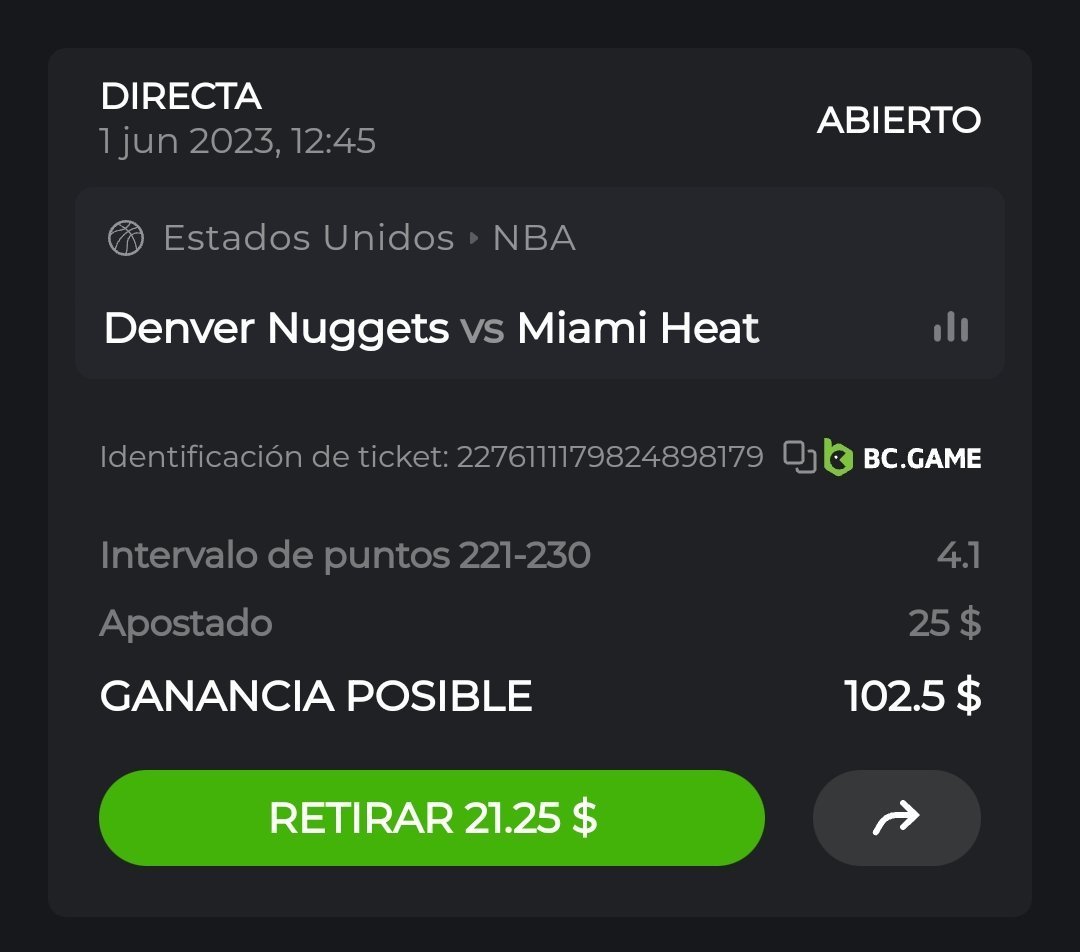
Task: Open statistics for Denver Nuggets vs Miami Heat
Action: click(950, 328)
